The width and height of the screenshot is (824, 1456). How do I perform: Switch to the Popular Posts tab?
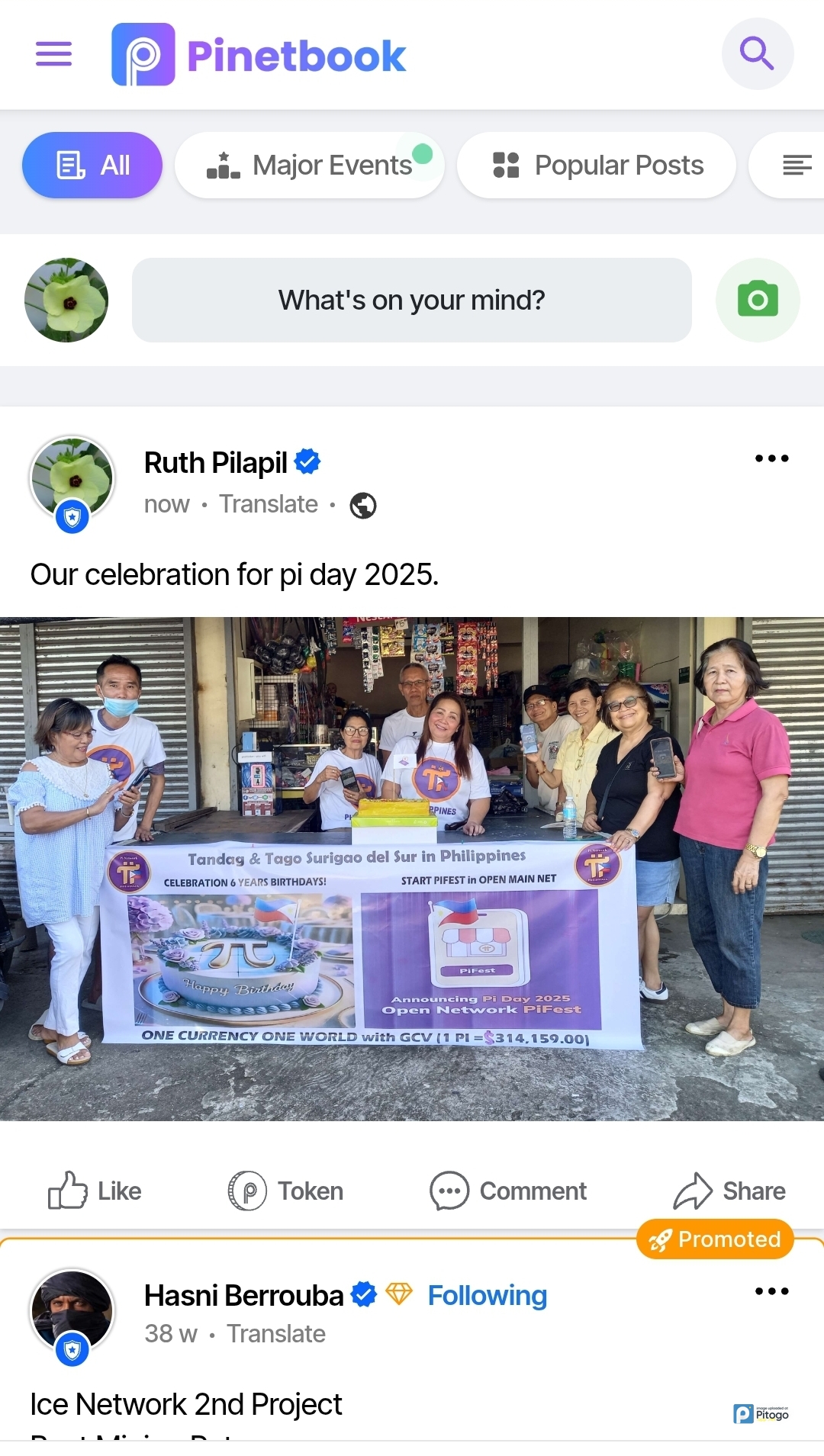[597, 166]
